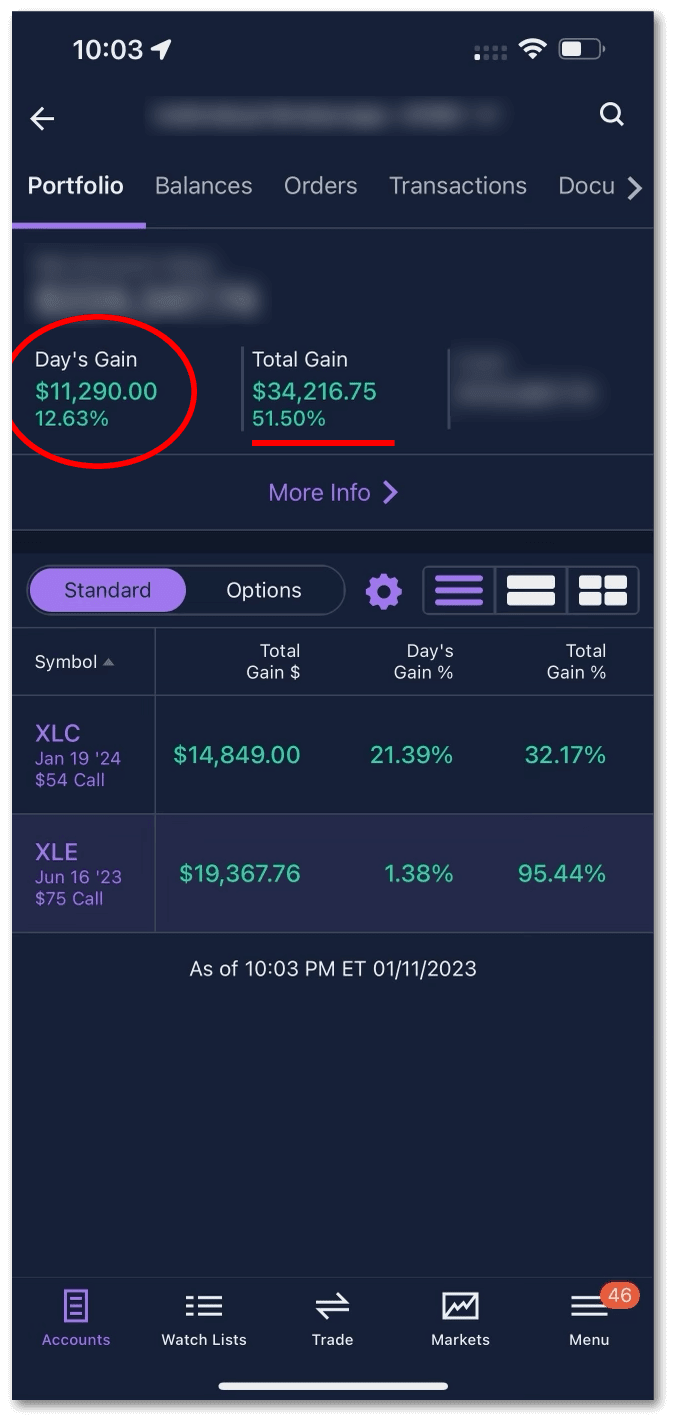Open column settings gear

coord(383,591)
